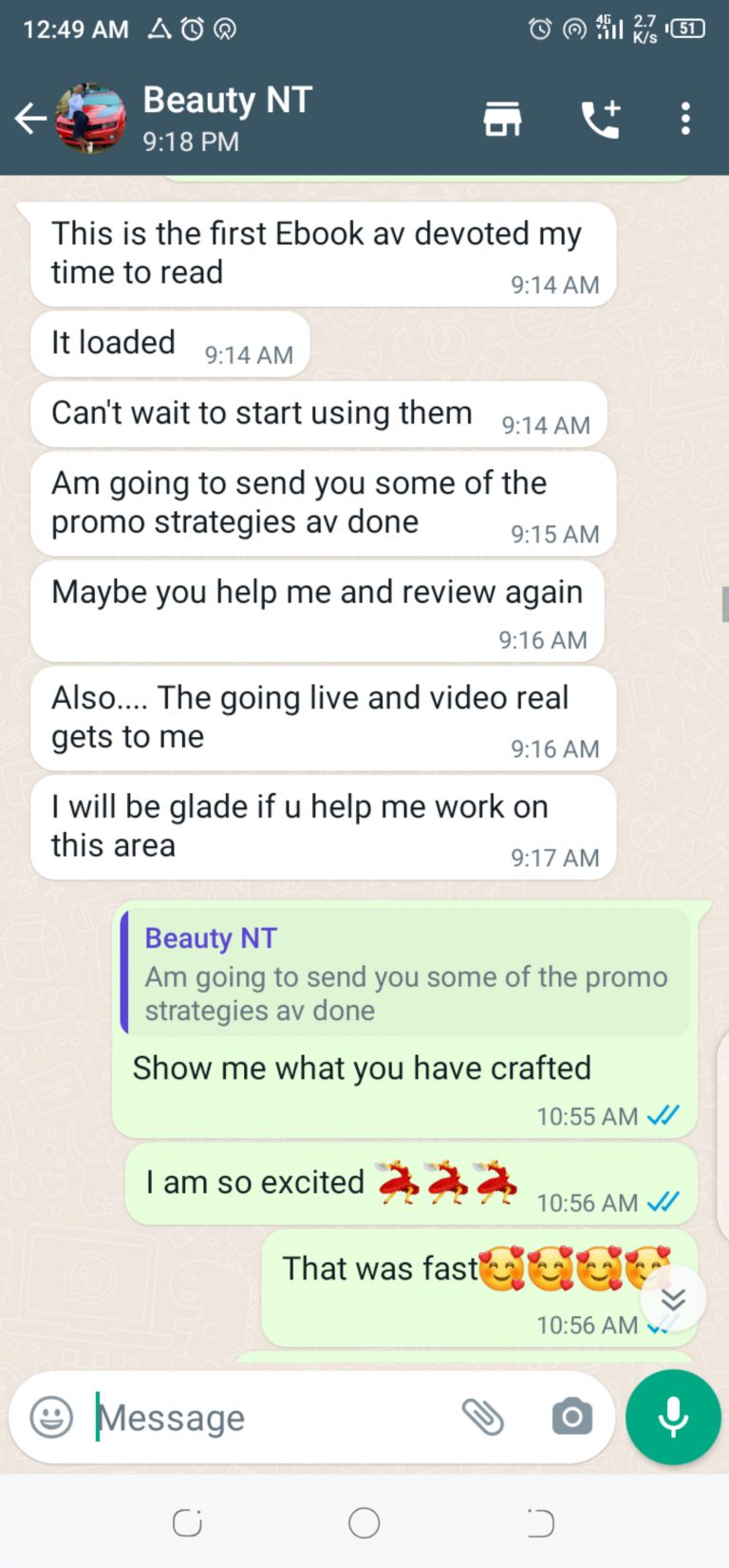This screenshot has width=729, height=1568.
Task: Jump to the quoted promo strategies message
Action: (406, 973)
